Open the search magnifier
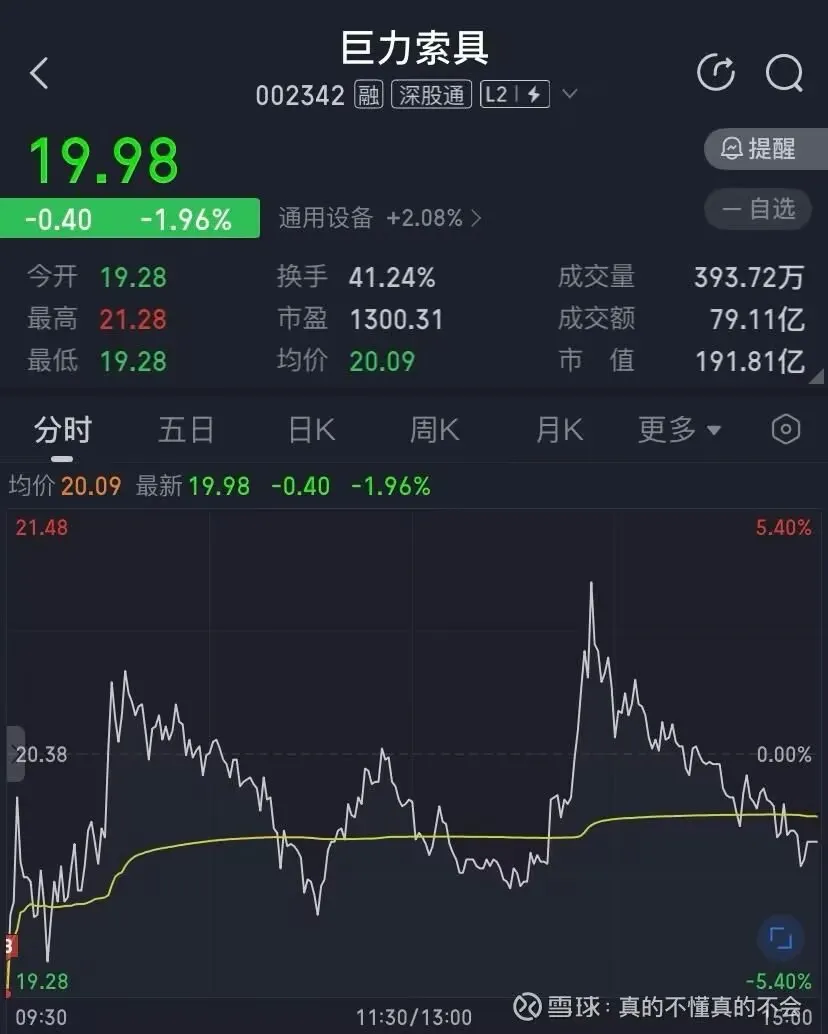The height and width of the screenshot is (1034, 828). [784, 73]
